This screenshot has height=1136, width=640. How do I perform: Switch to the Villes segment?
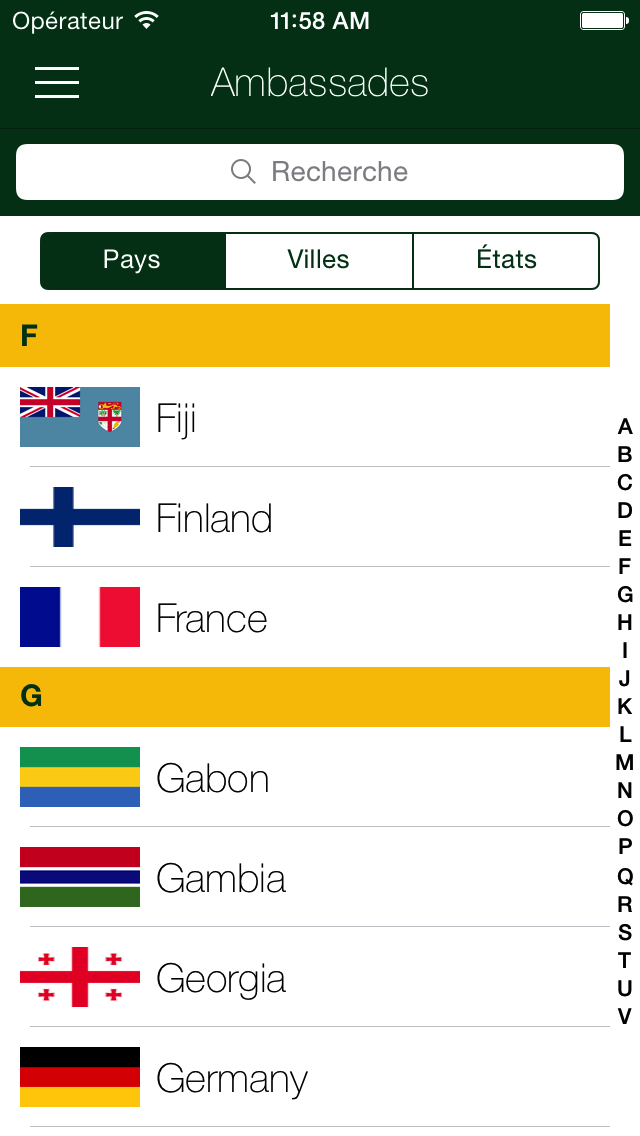click(319, 260)
